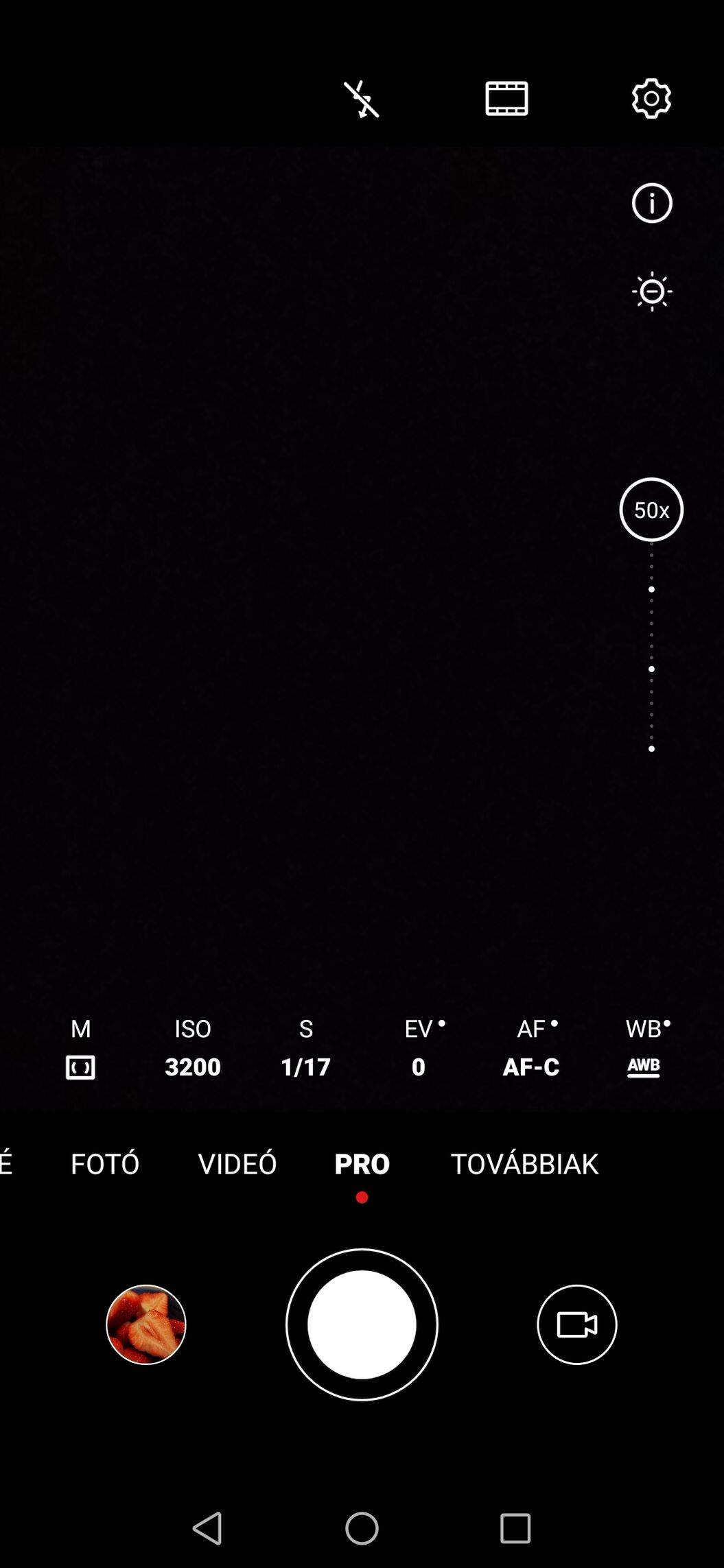Open TOVÁBBIAK for more modes
Viewport: 724px width, 1568px height.
524,1164
